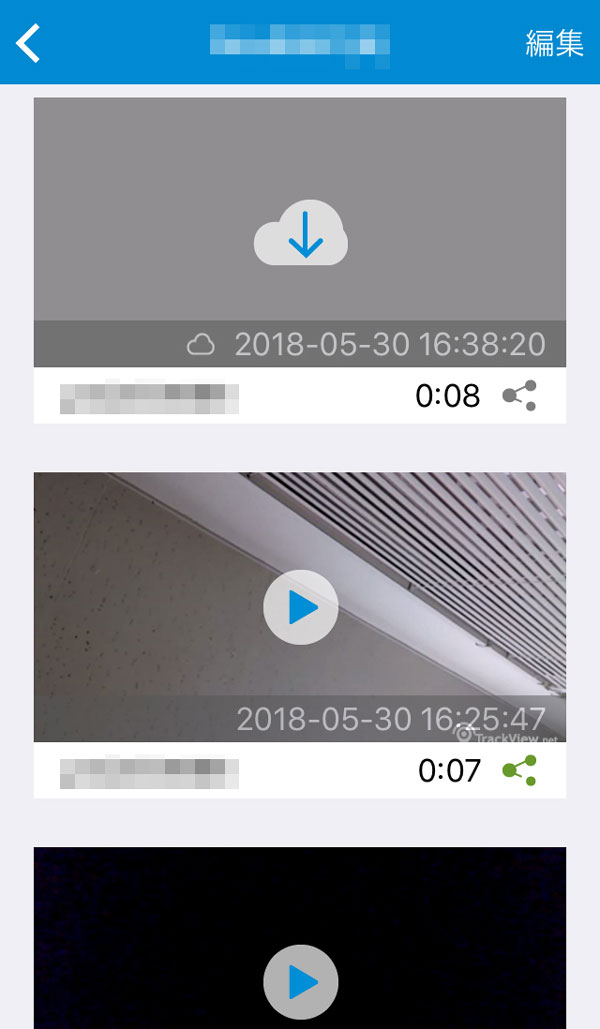Play the 2018-05-30 16:25:47 recording

pyautogui.click(x=301, y=607)
